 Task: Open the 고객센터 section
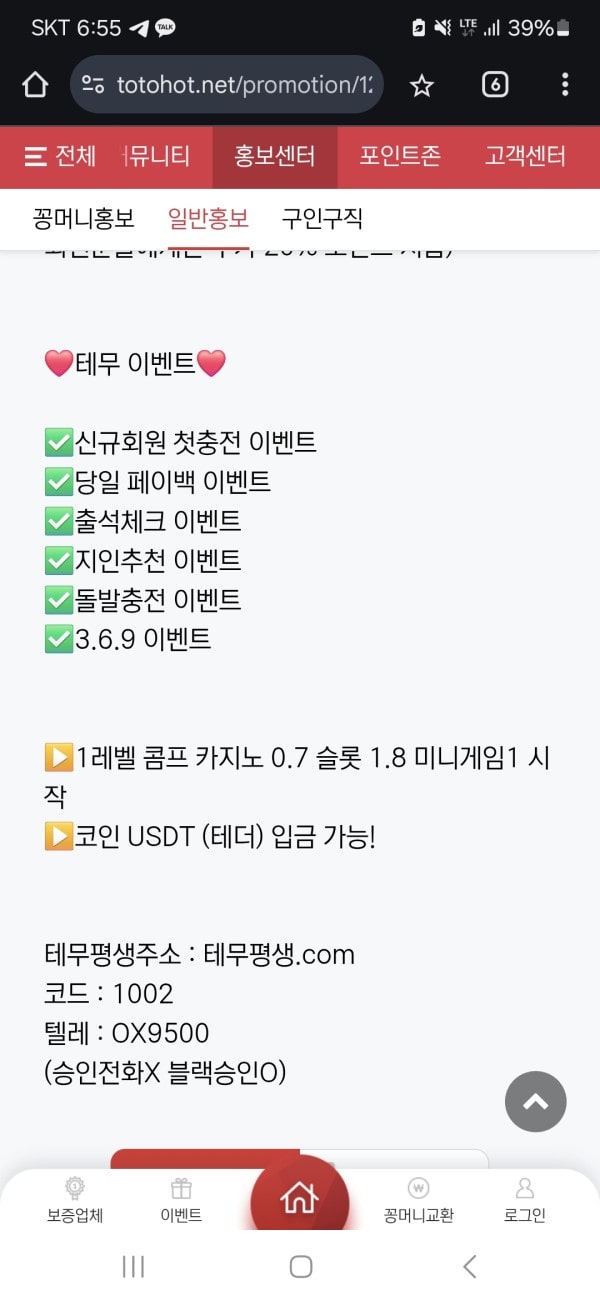525,157
